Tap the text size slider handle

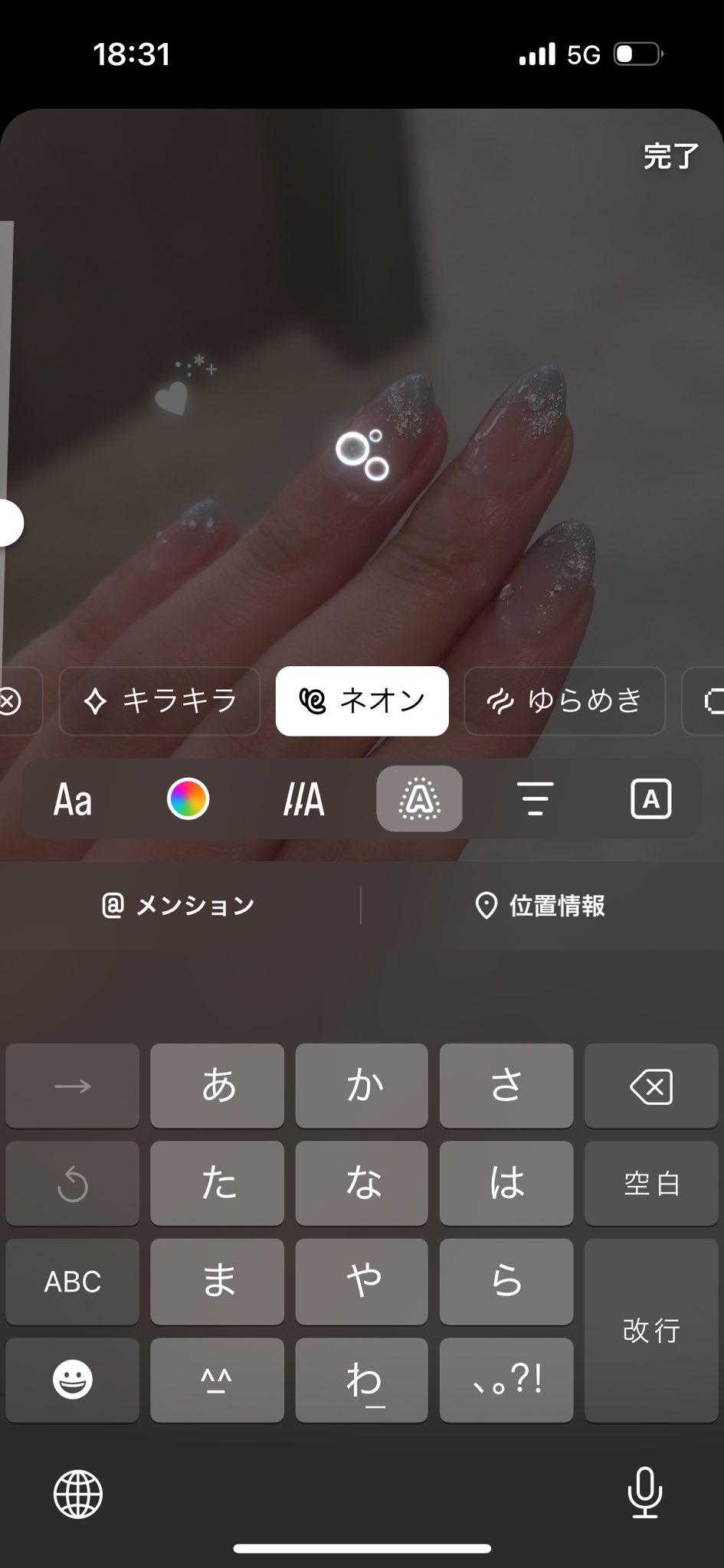(9, 523)
